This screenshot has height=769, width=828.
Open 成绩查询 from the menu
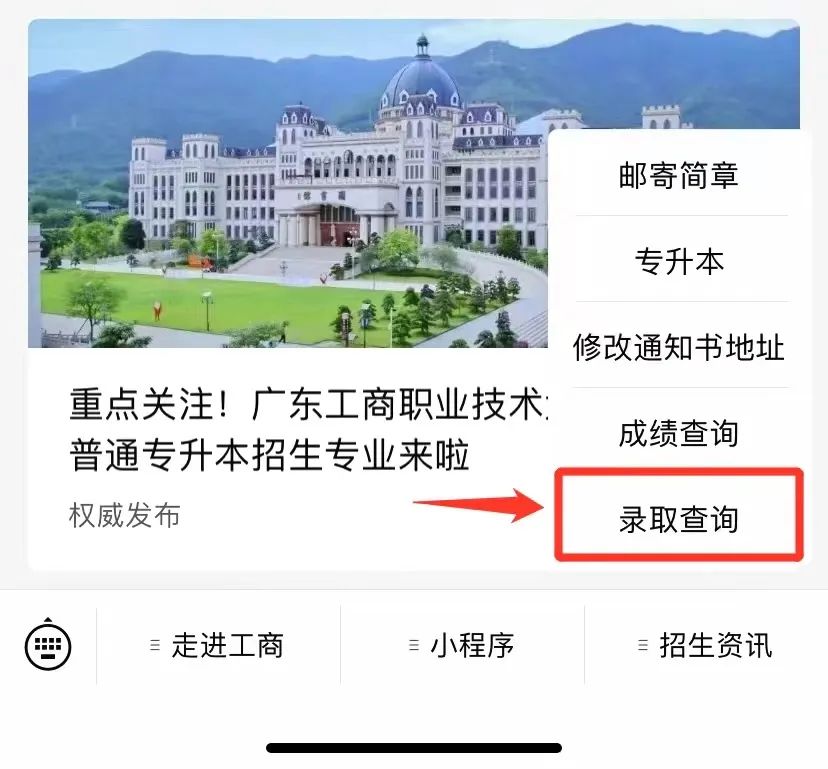(x=679, y=434)
